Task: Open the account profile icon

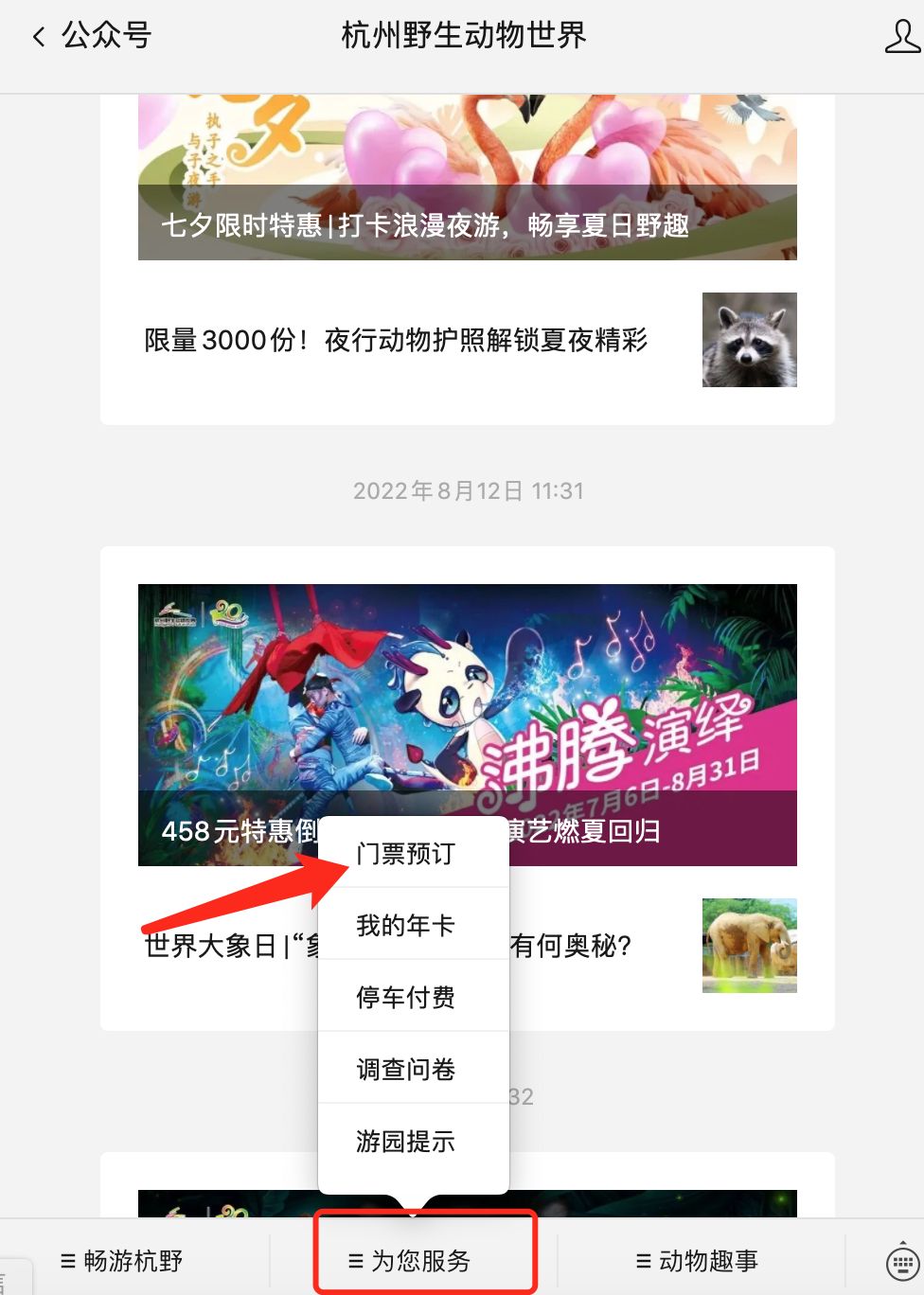Action: 902,36
